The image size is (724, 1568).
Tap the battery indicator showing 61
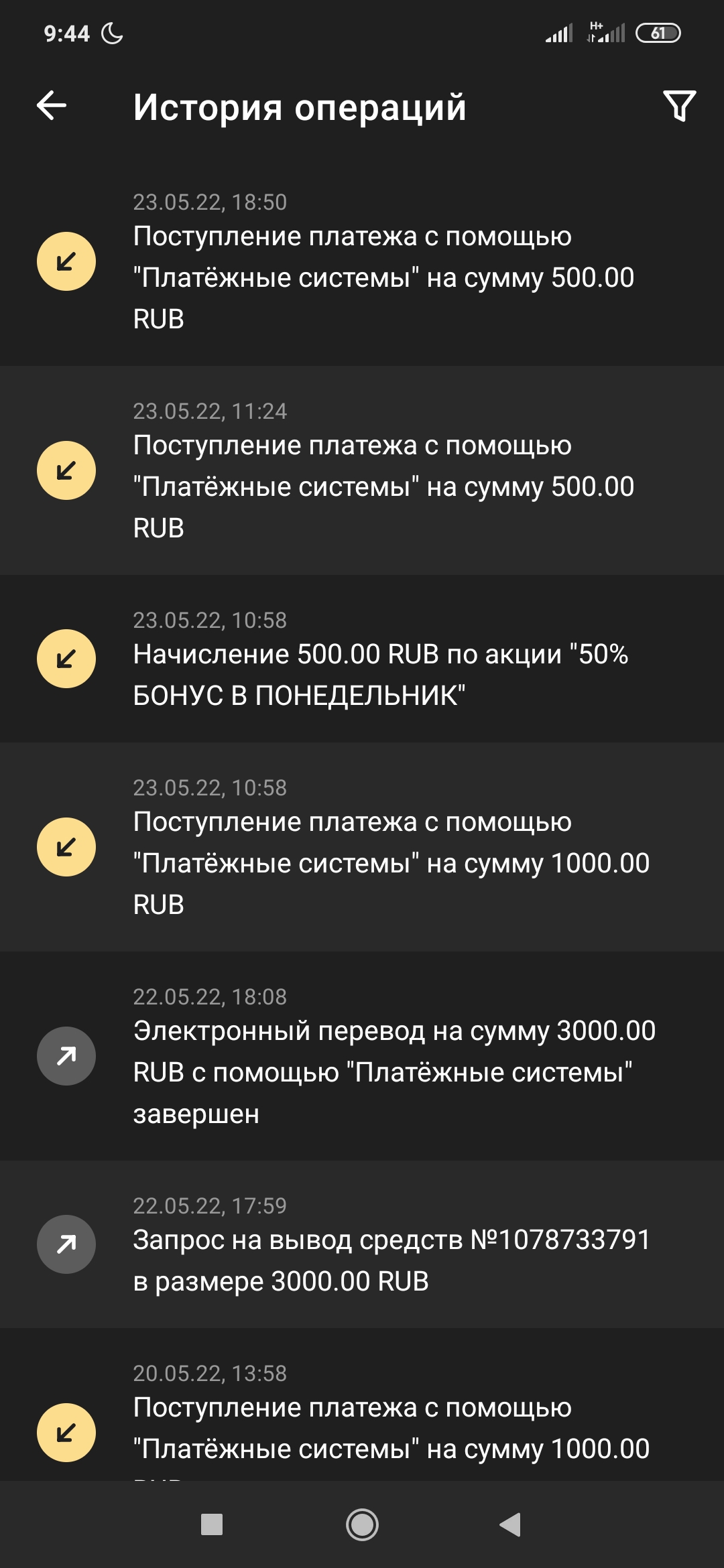click(x=660, y=31)
